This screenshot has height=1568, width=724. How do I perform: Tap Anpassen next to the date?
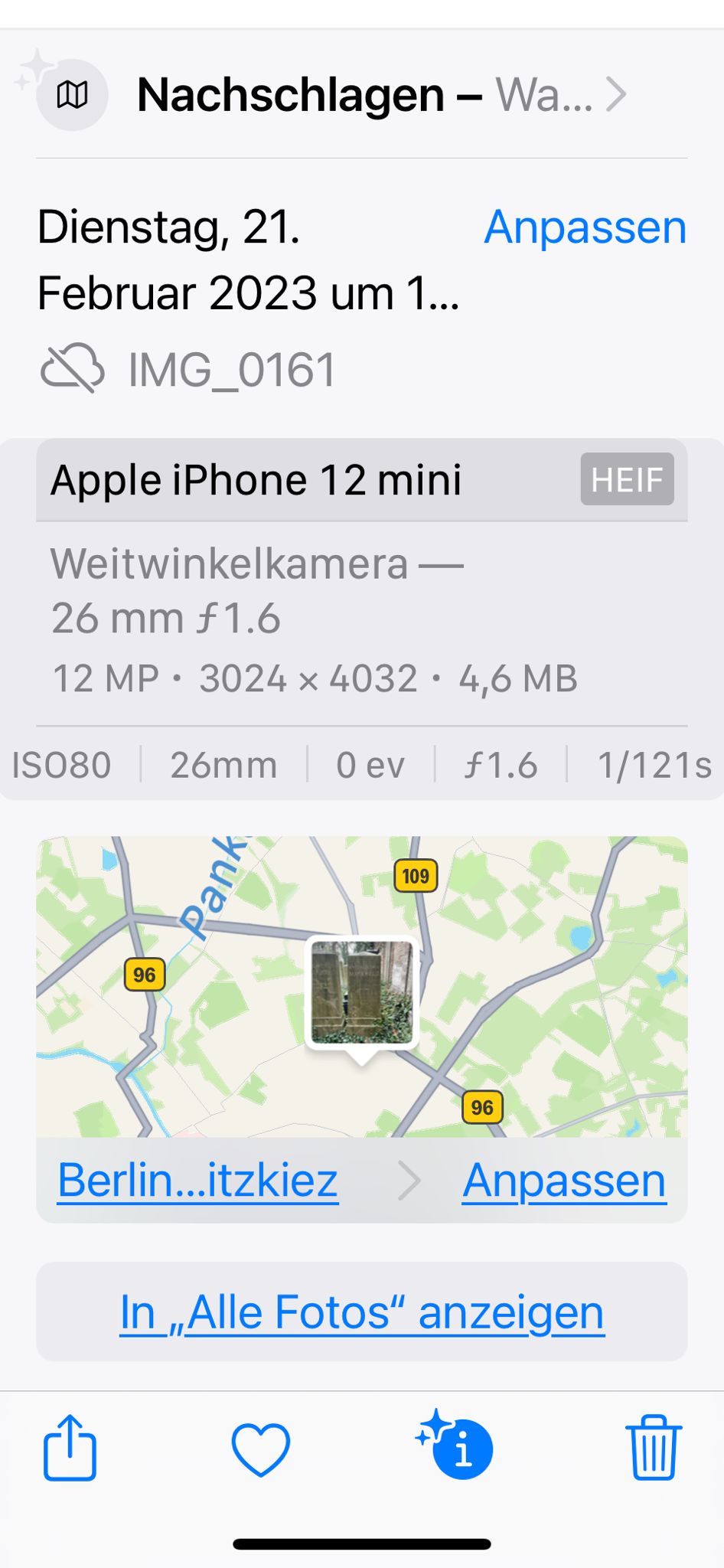tap(585, 227)
